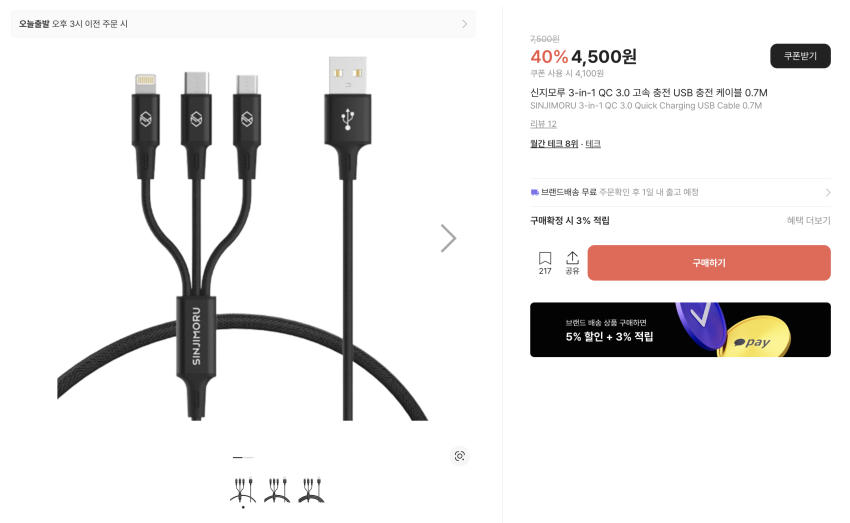Open image search icon below product photo
This screenshot has width=850, height=523.
tap(459, 456)
